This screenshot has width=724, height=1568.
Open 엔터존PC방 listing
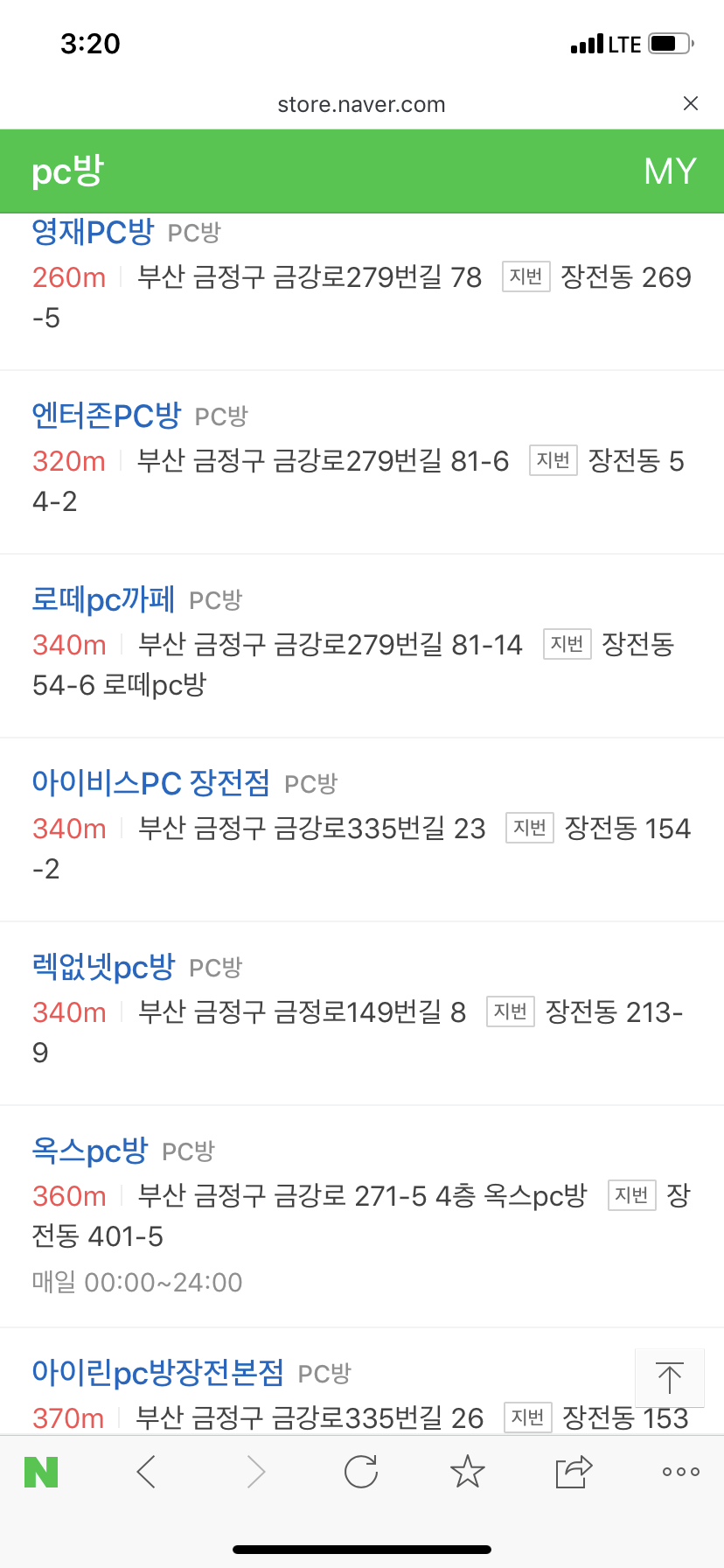(106, 415)
